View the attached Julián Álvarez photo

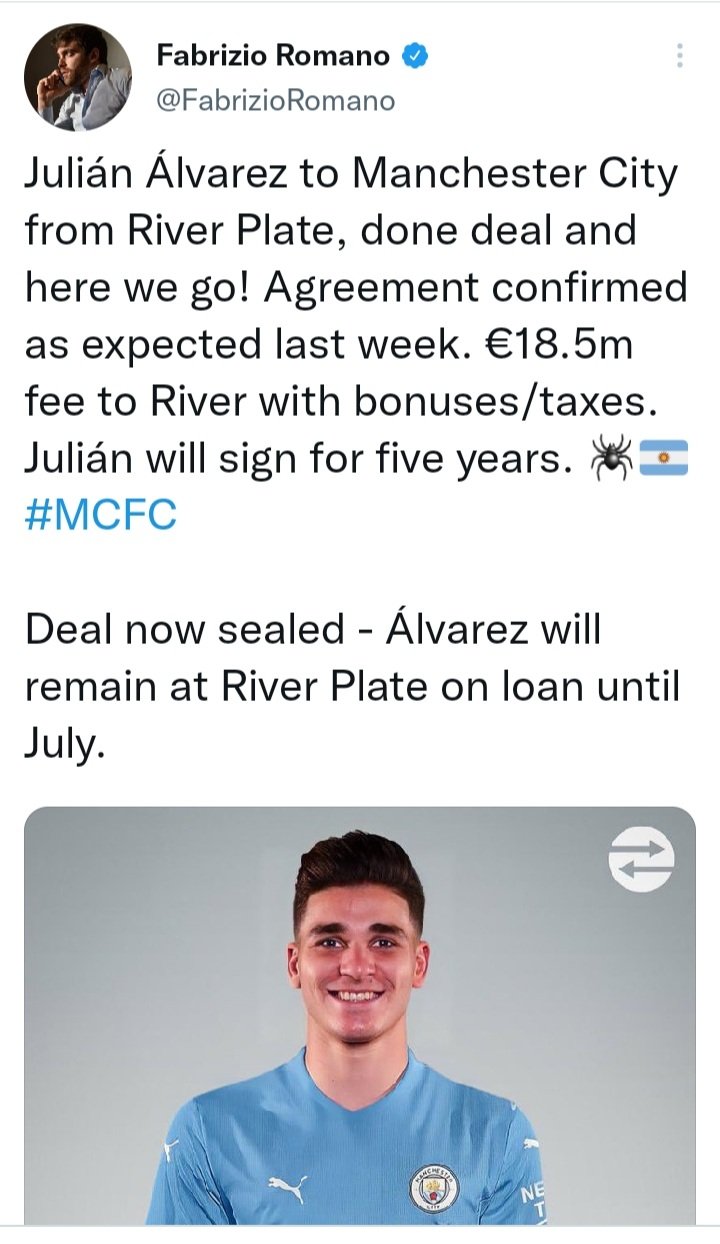pos(360,1014)
